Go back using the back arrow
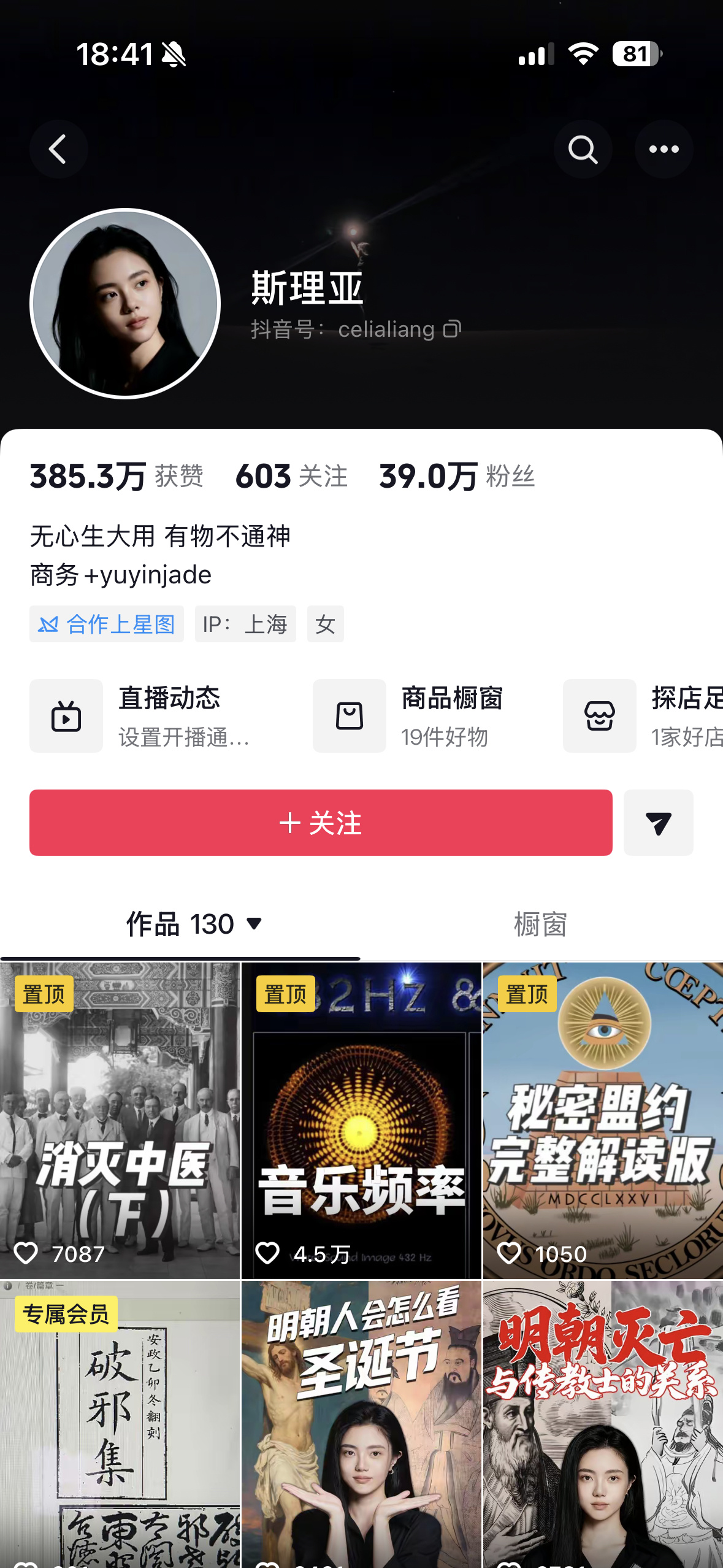723x1568 pixels. coord(58,149)
